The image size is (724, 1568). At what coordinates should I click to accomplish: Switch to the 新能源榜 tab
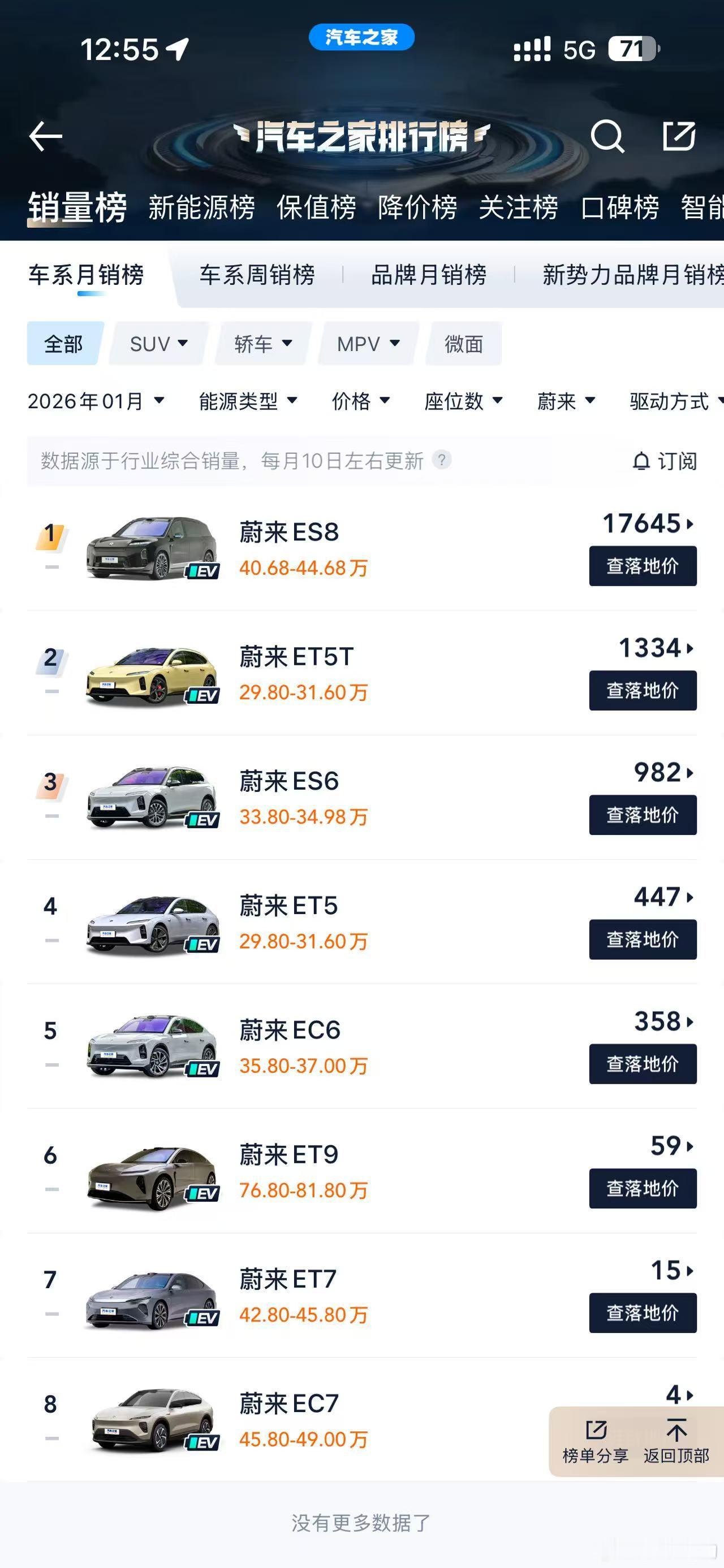pos(202,207)
